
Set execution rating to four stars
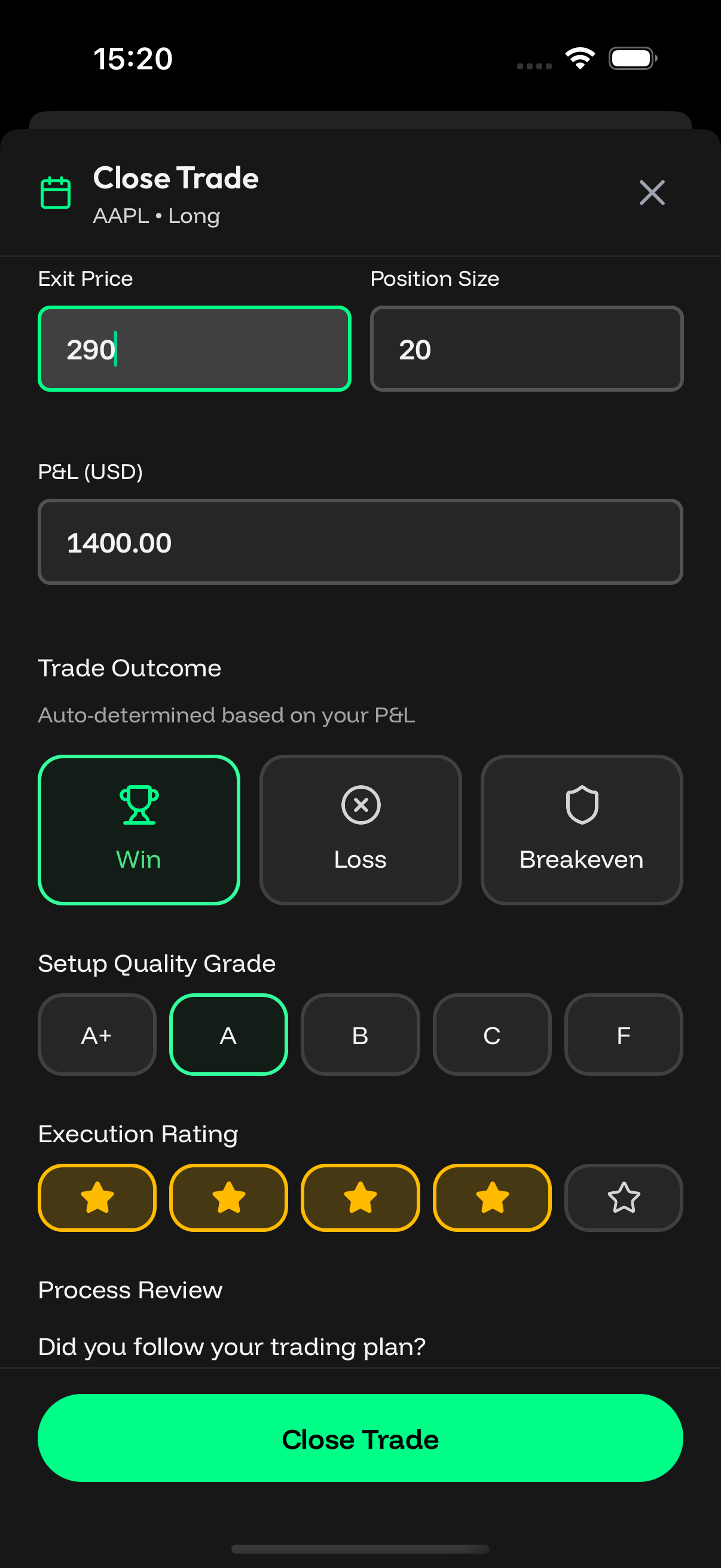pos(491,1197)
